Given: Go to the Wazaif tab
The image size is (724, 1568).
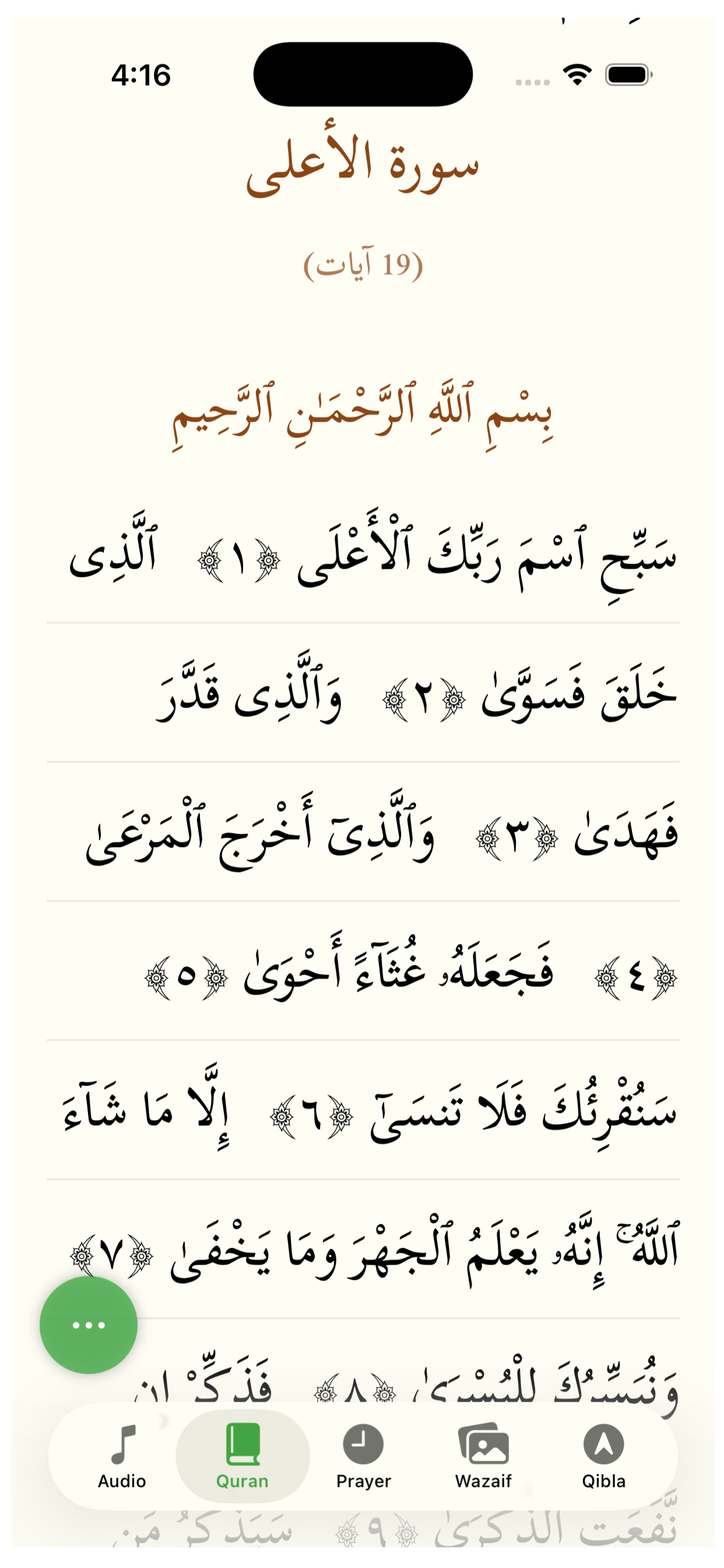Looking at the screenshot, I should click(483, 1456).
